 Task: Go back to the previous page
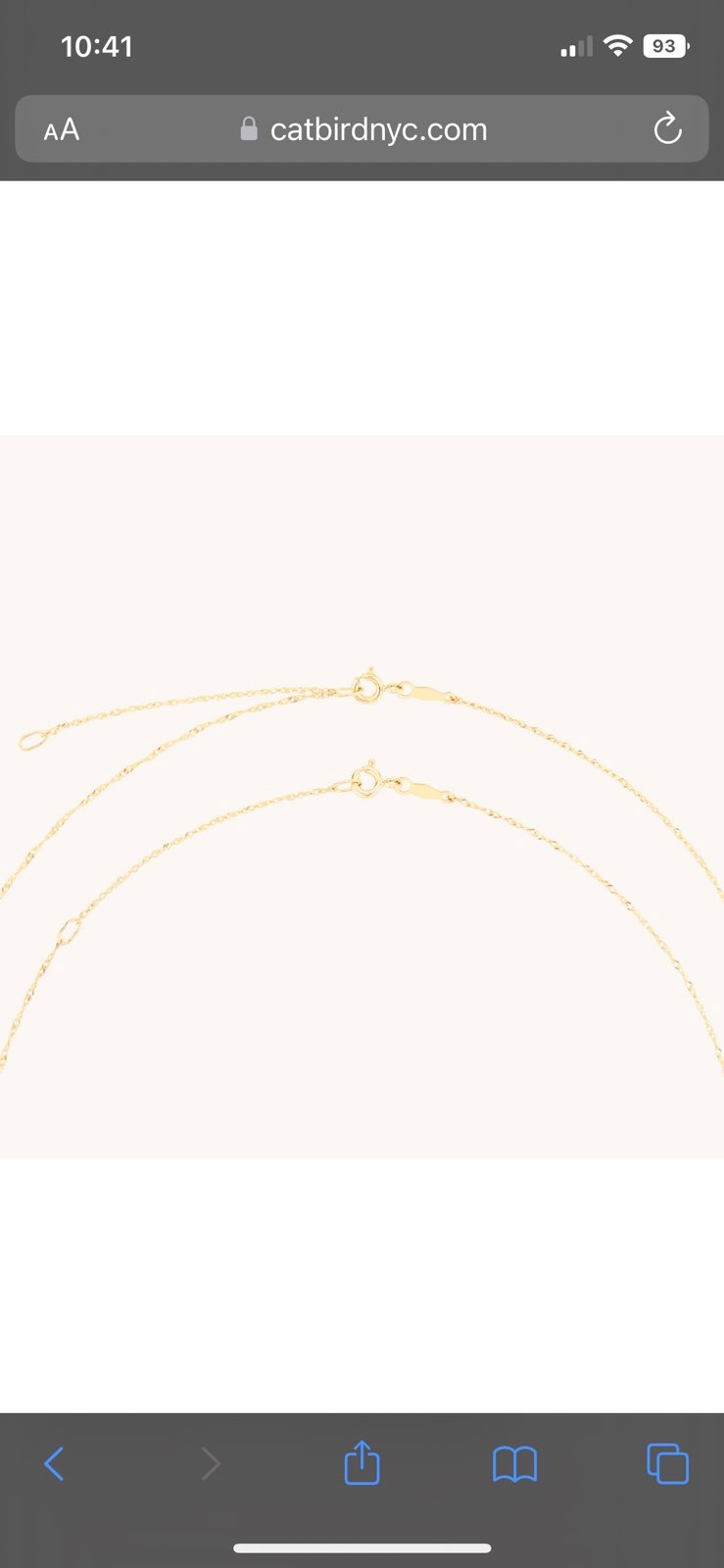pos(54,1464)
